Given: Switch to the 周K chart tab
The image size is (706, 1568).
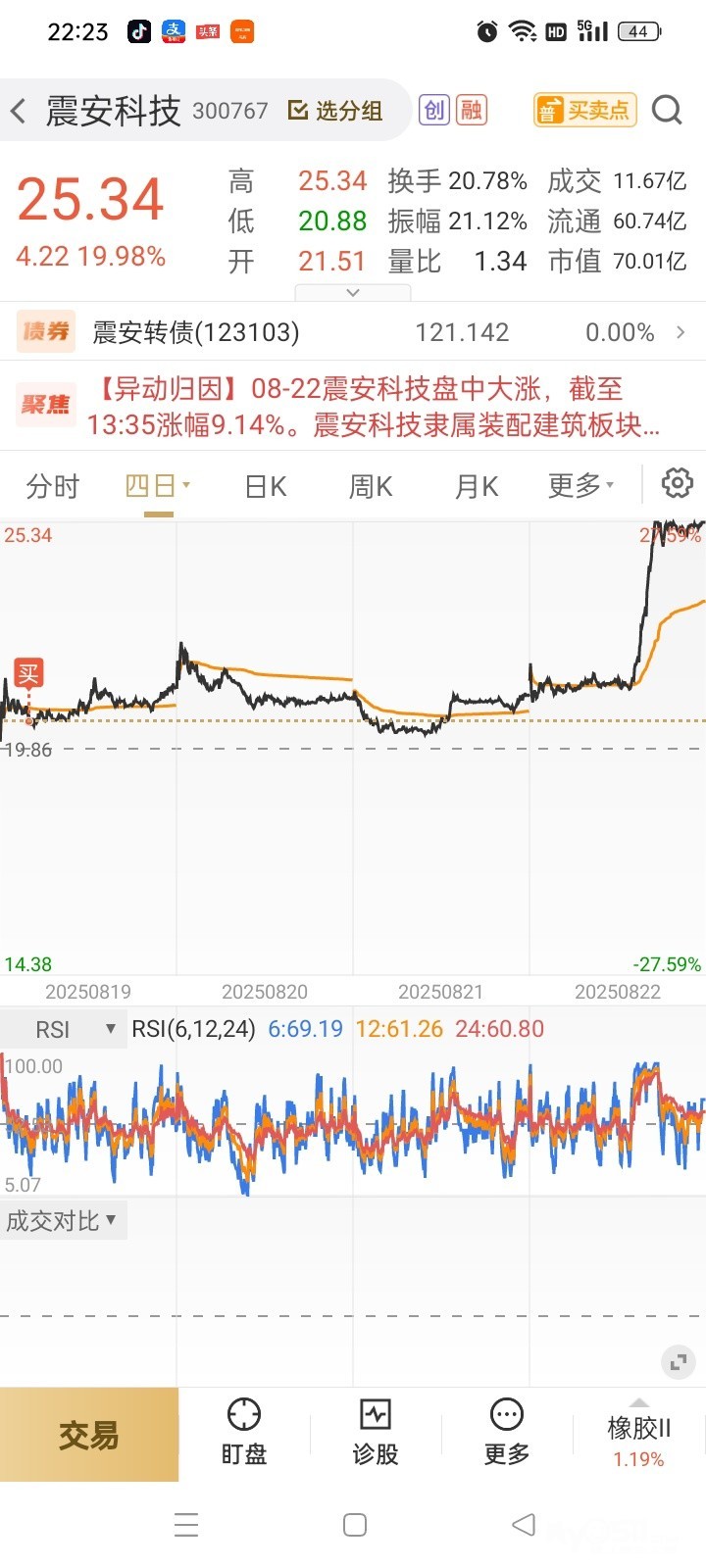Looking at the screenshot, I should pos(371,486).
